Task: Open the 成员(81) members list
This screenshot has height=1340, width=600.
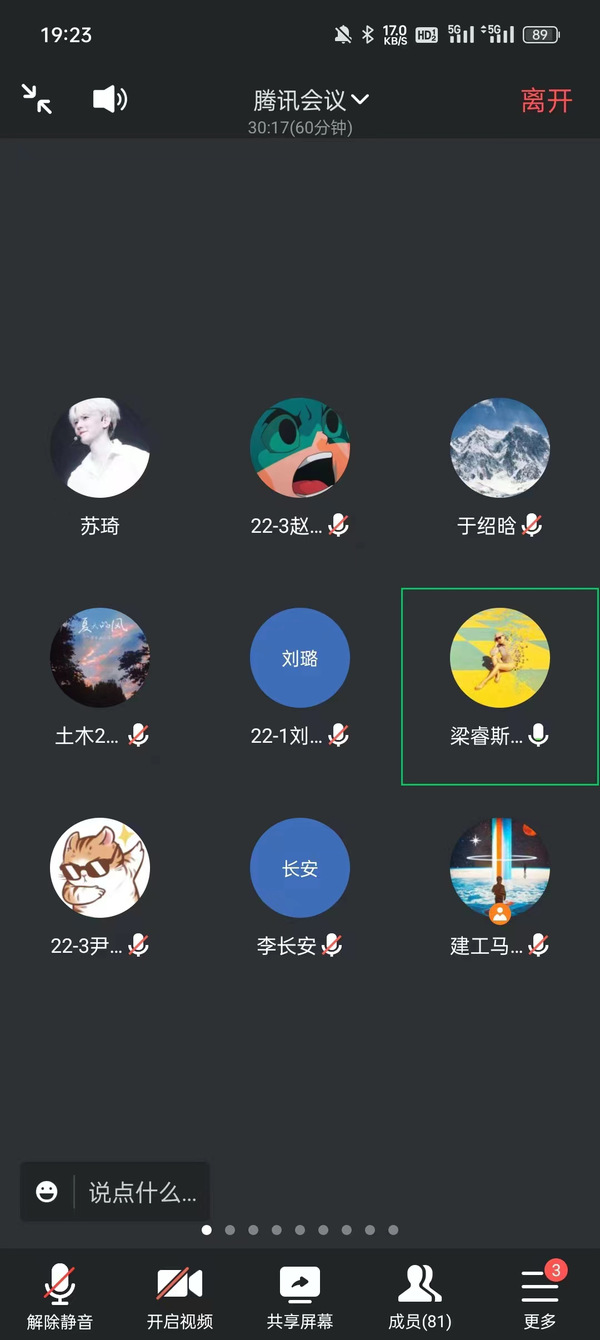Action: (420, 1296)
